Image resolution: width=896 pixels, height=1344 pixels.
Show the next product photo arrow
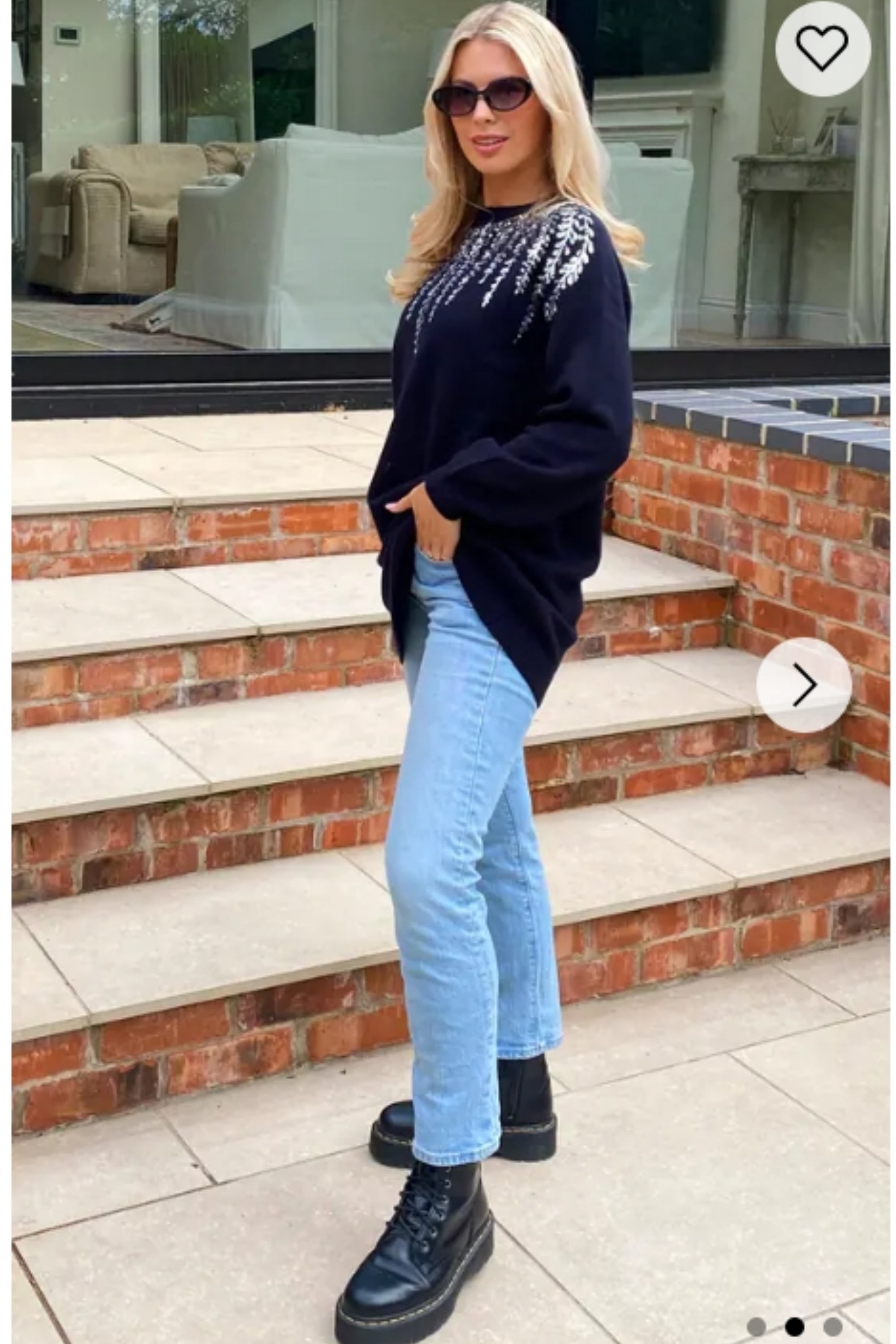coord(803,685)
